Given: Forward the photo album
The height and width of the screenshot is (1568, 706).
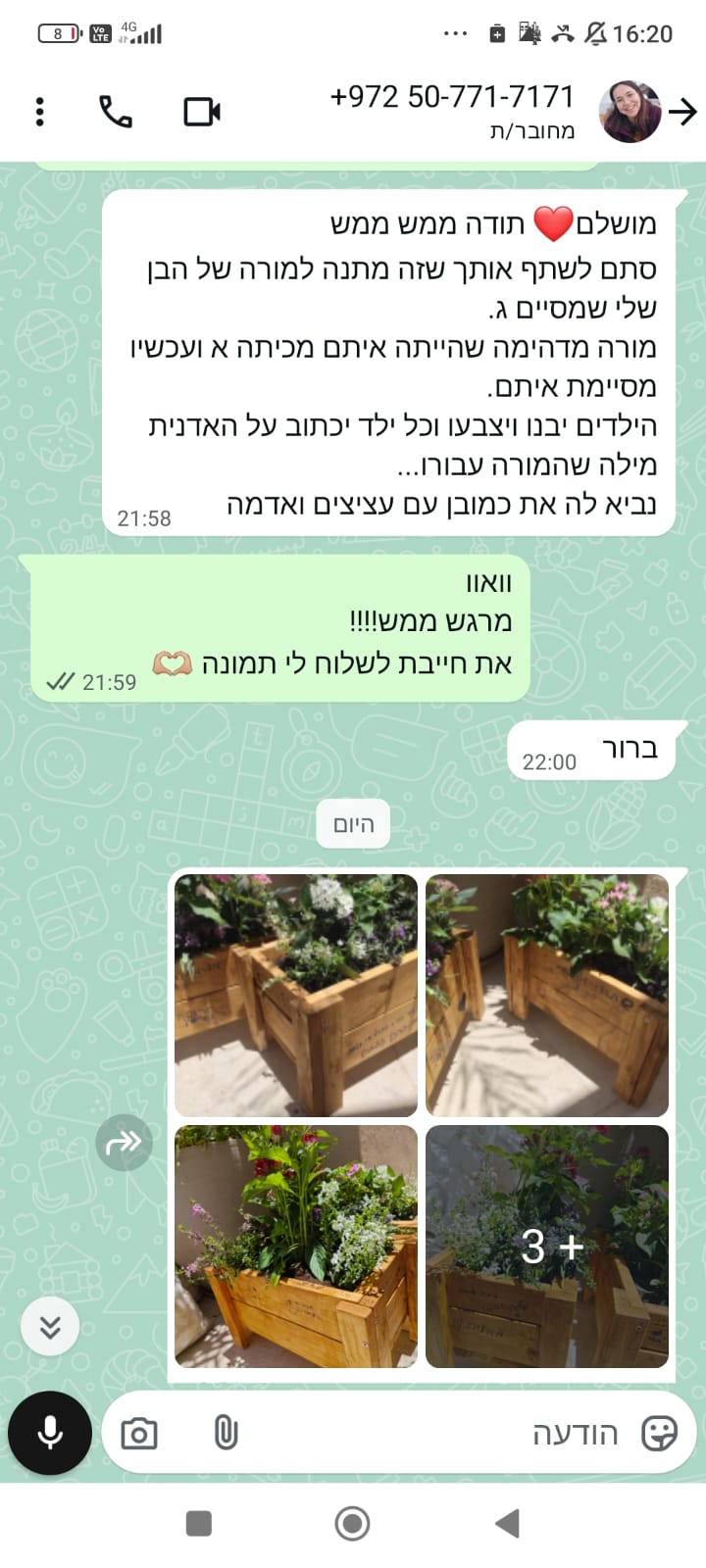Looking at the screenshot, I should (124, 1143).
